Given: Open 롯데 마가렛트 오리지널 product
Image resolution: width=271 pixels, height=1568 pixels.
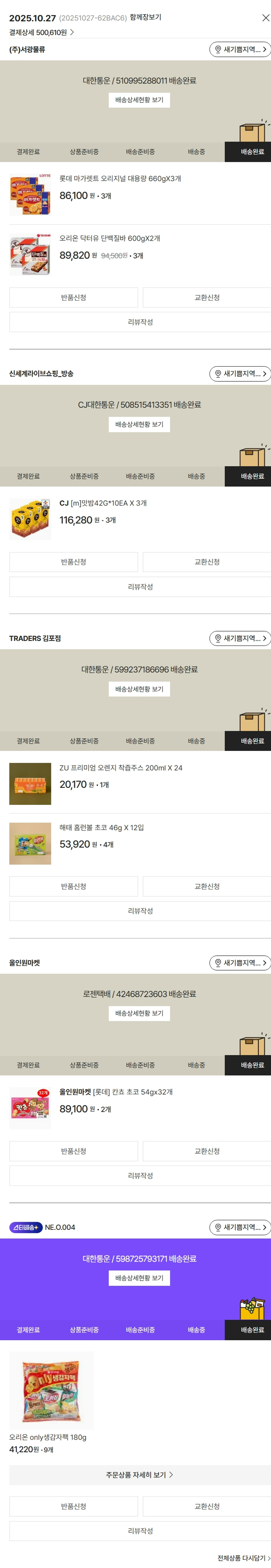Looking at the screenshot, I should coord(120,178).
